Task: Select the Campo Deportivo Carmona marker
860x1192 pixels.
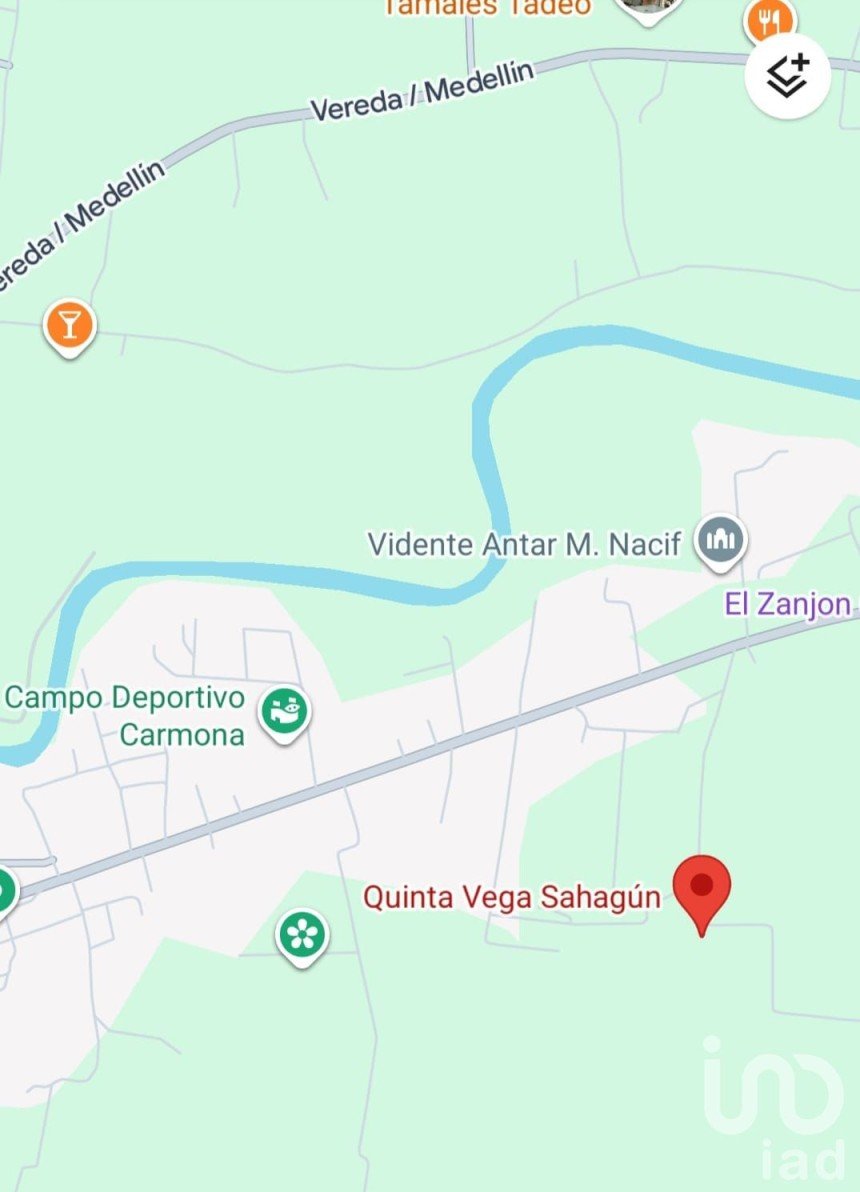Action: 285,712
